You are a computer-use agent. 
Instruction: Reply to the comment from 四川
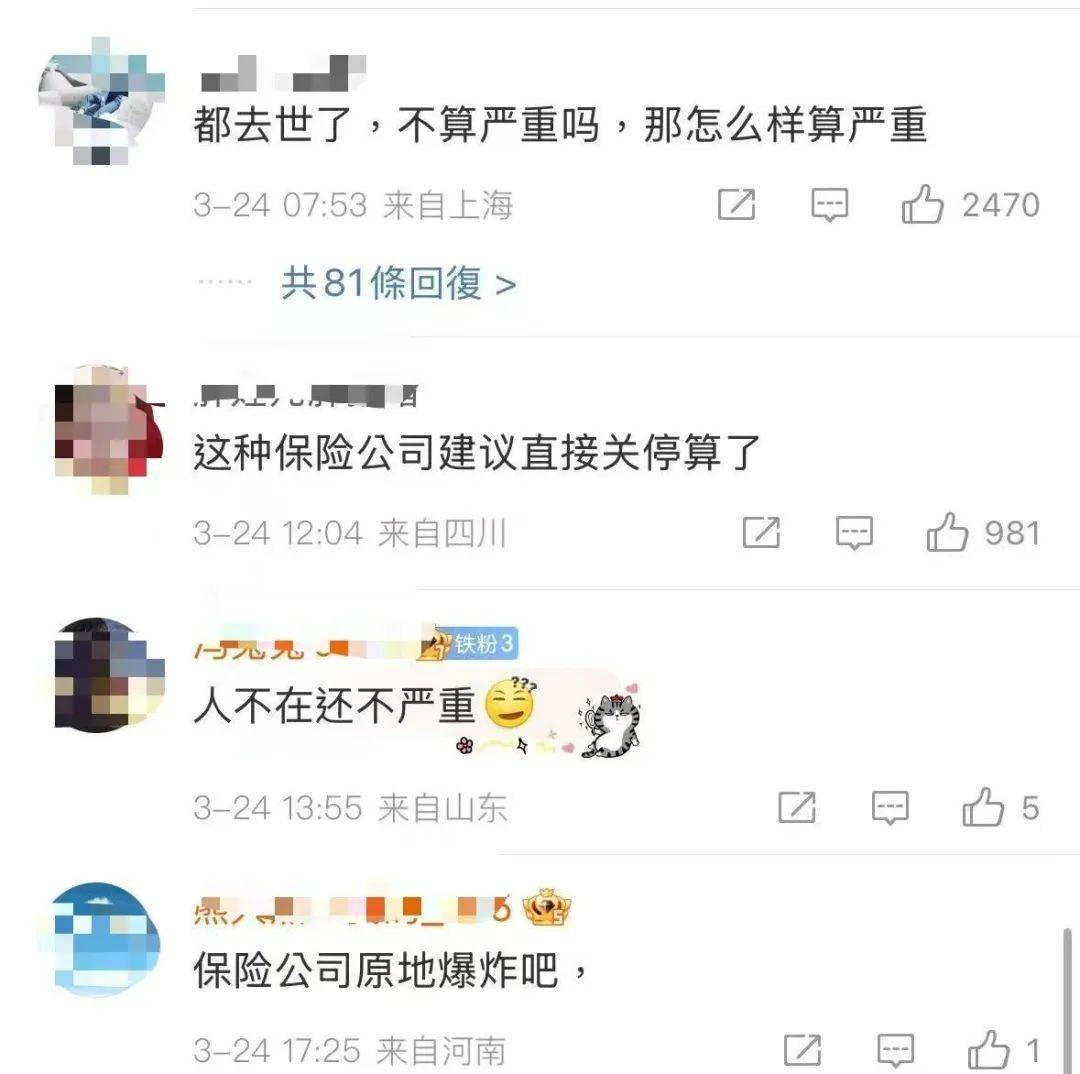coord(854,534)
